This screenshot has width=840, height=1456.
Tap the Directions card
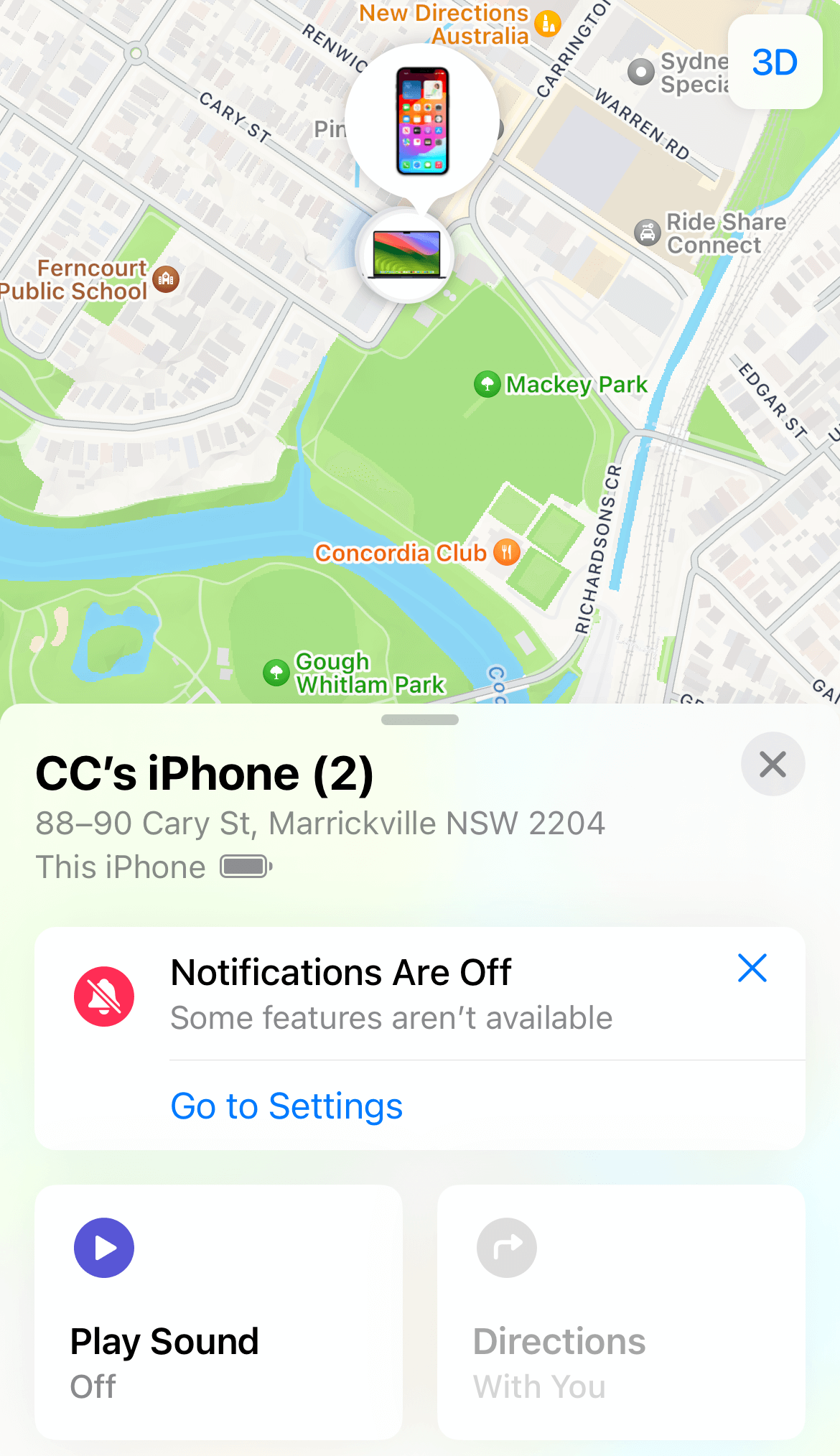click(621, 1312)
